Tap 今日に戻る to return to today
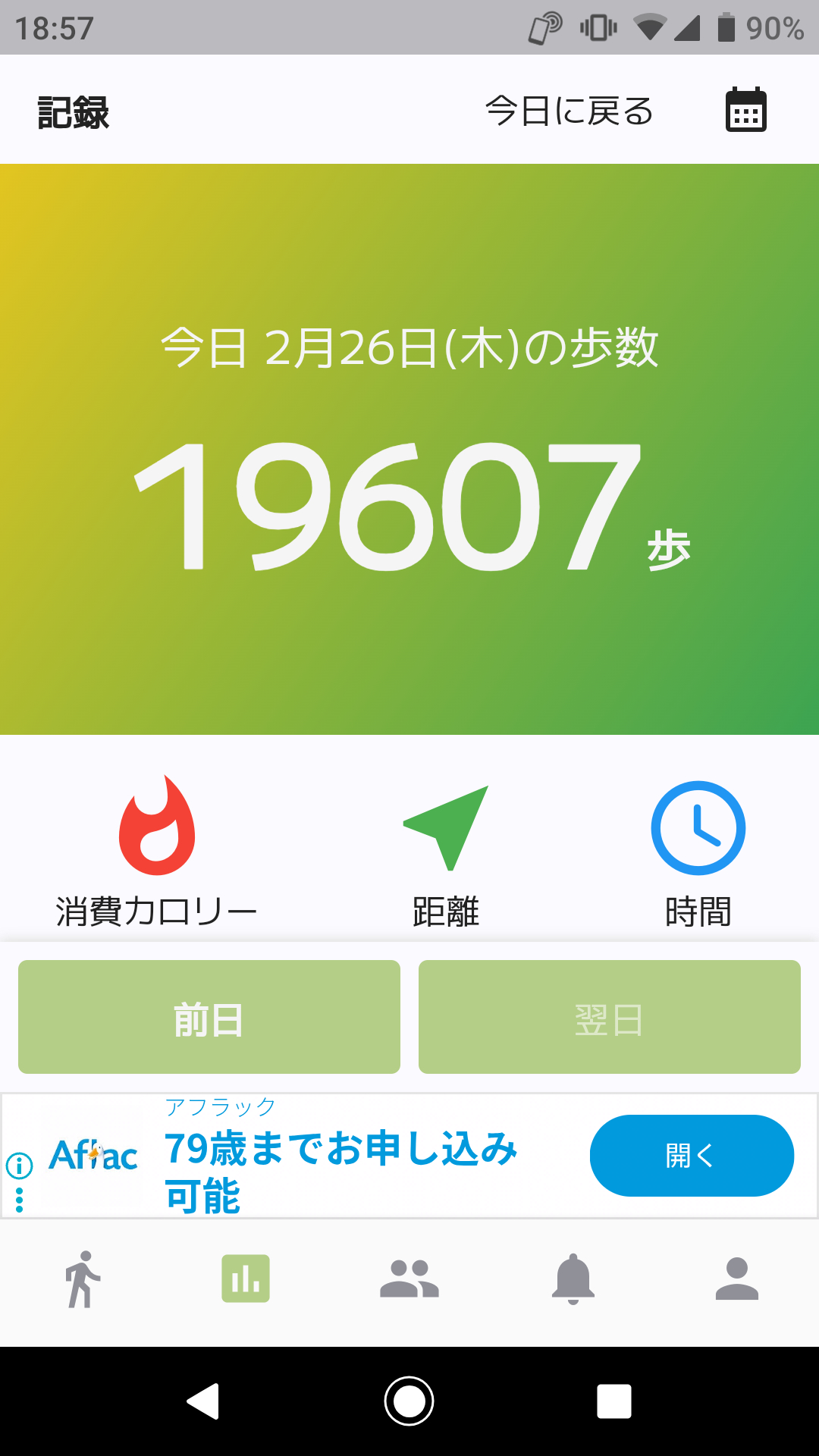 569,111
